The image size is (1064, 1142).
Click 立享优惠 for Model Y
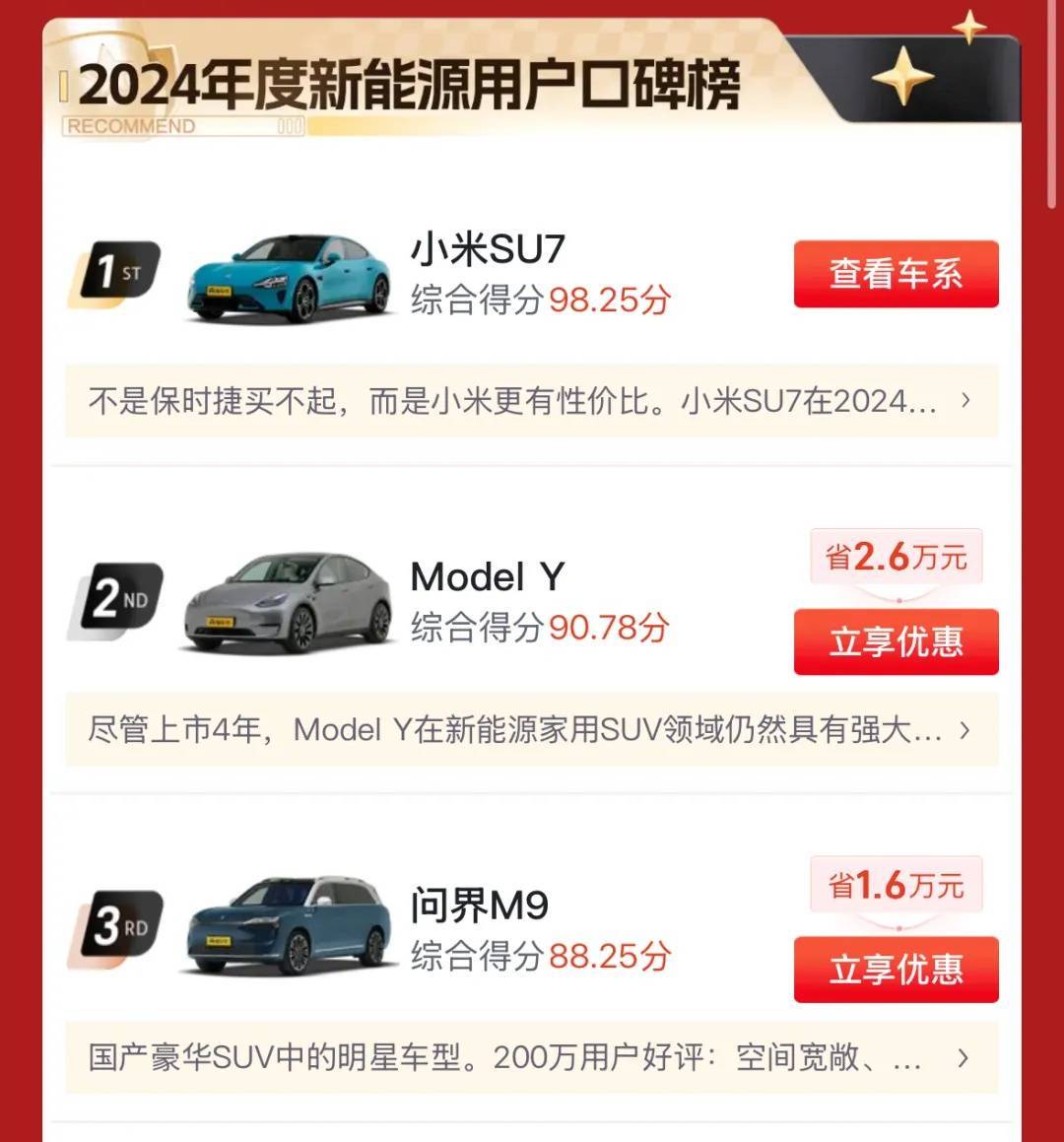(897, 640)
